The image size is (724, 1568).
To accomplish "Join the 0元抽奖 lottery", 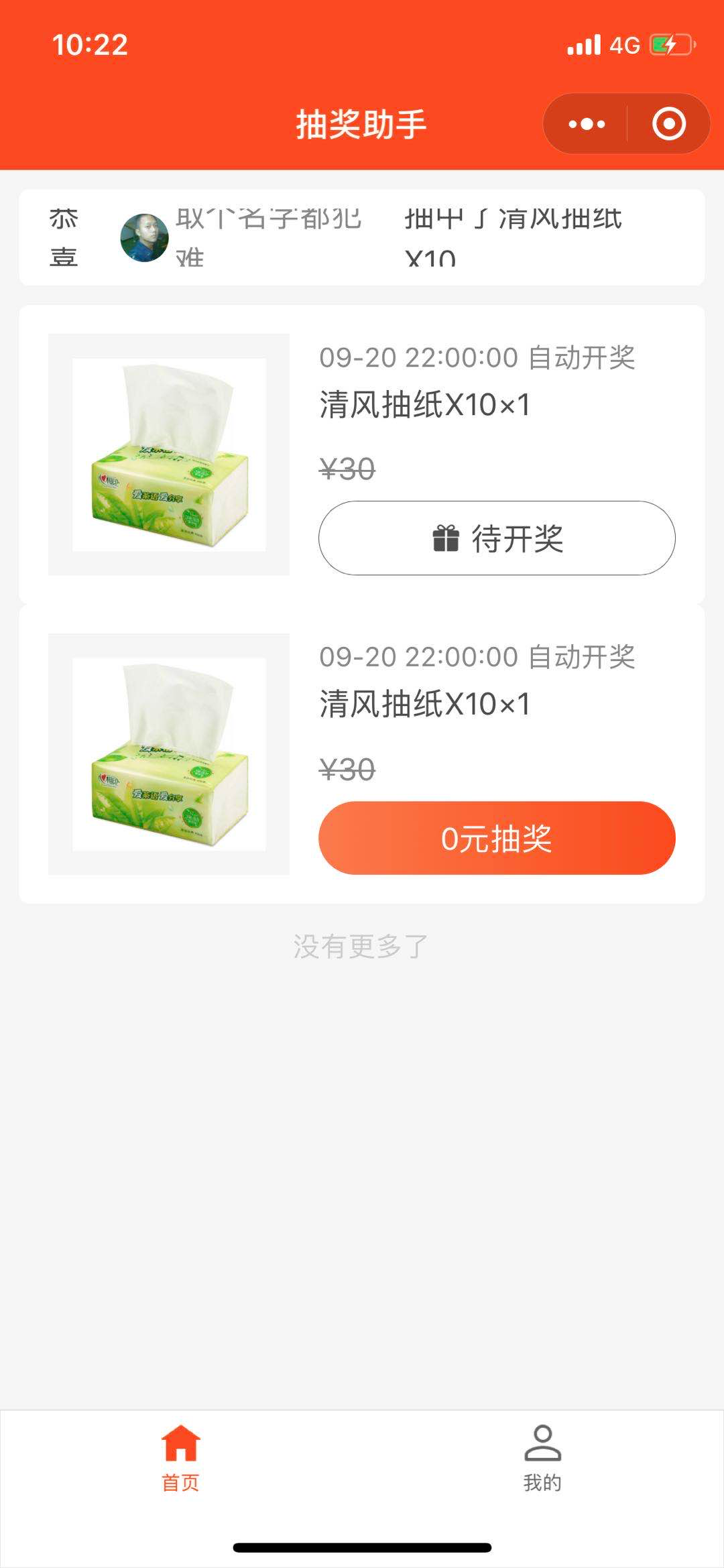I will coord(497,838).
